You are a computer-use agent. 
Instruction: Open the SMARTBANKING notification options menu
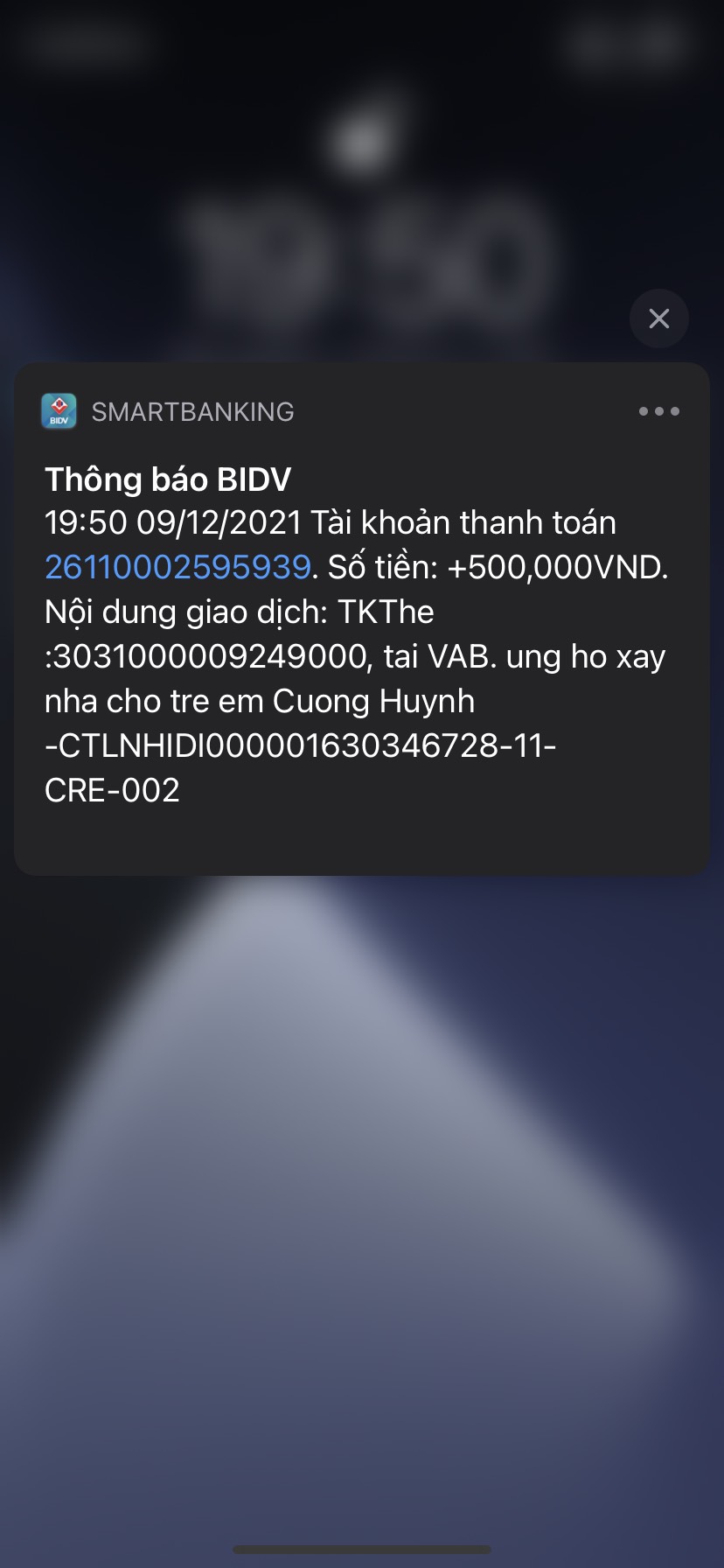point(658,411)
